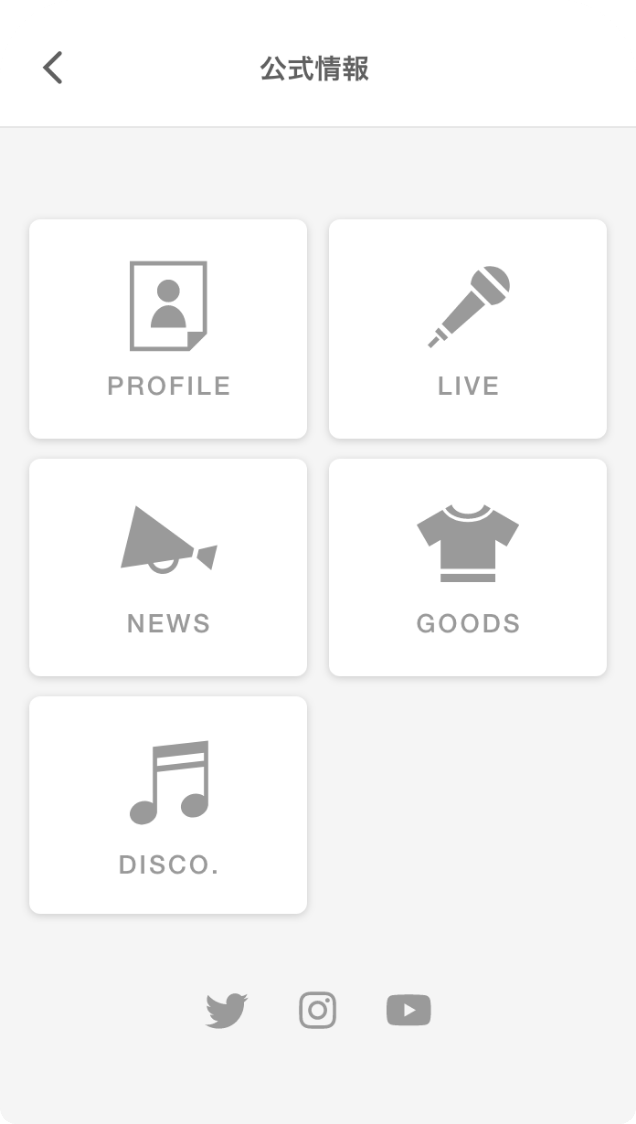Viewport: 636px width, 1124px height.
Task: Open the Instagram icon link
Action: (x=318, y=1011)
